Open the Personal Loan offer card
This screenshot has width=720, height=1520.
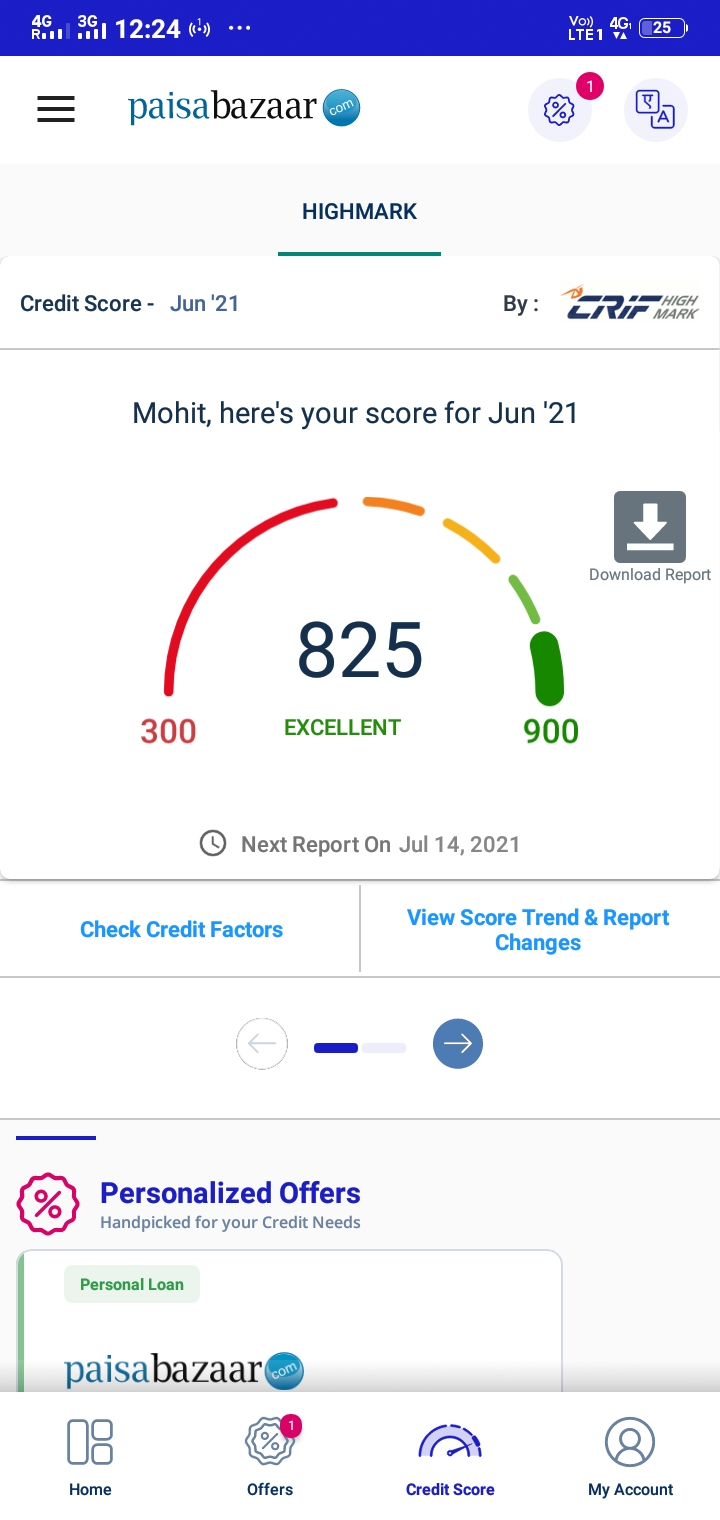click(290, 1320)
